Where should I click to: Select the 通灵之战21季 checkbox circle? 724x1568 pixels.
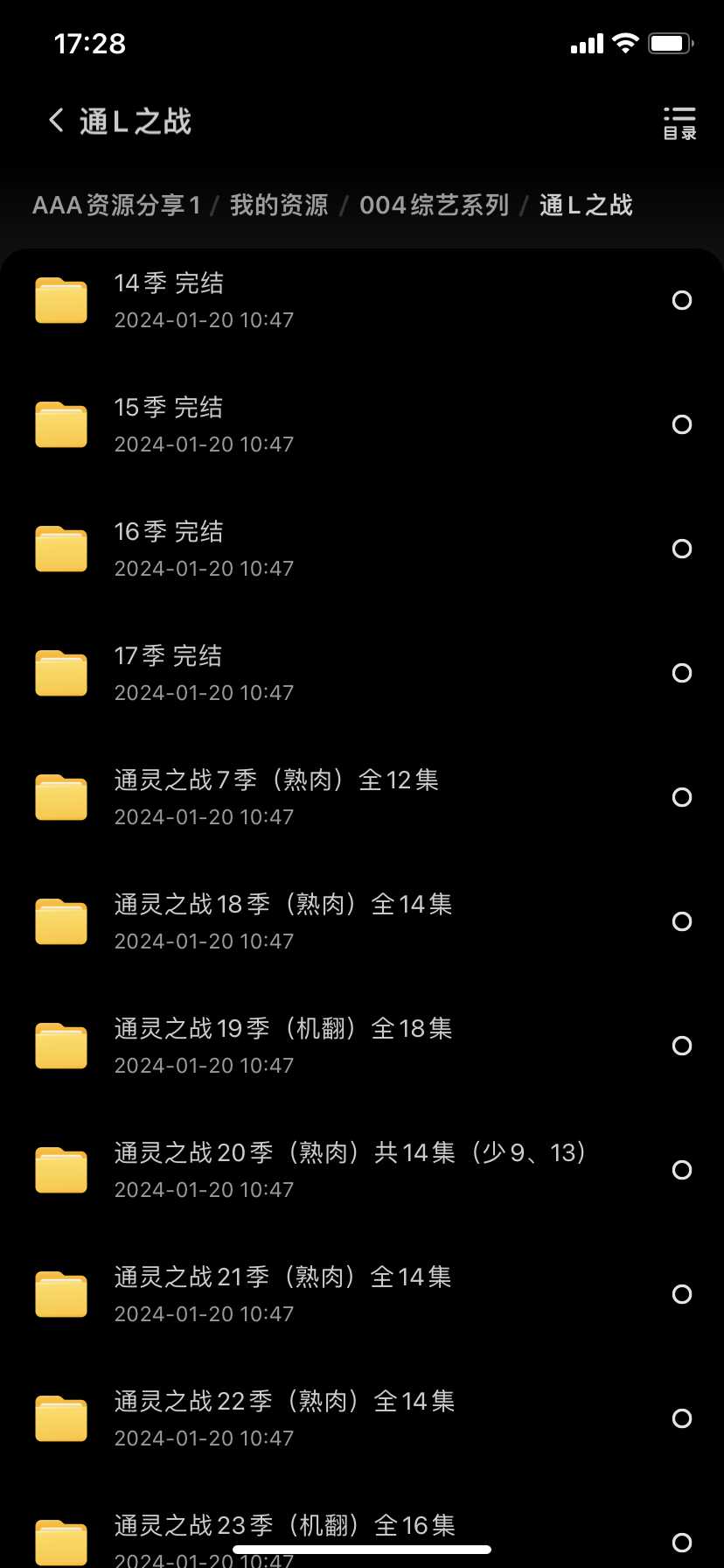tap(681, 1294)
